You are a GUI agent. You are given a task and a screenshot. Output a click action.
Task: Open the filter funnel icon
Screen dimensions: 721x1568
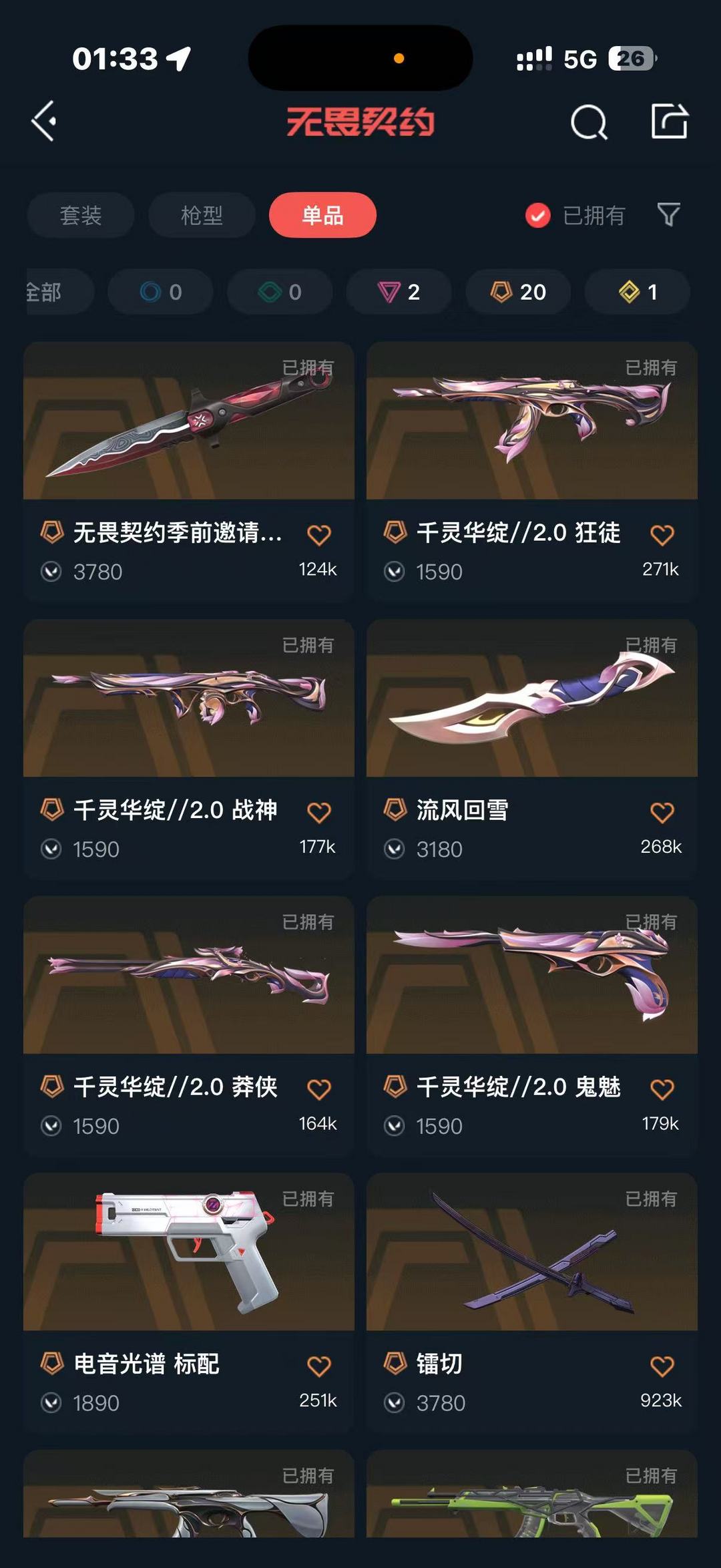click(668, 214)
